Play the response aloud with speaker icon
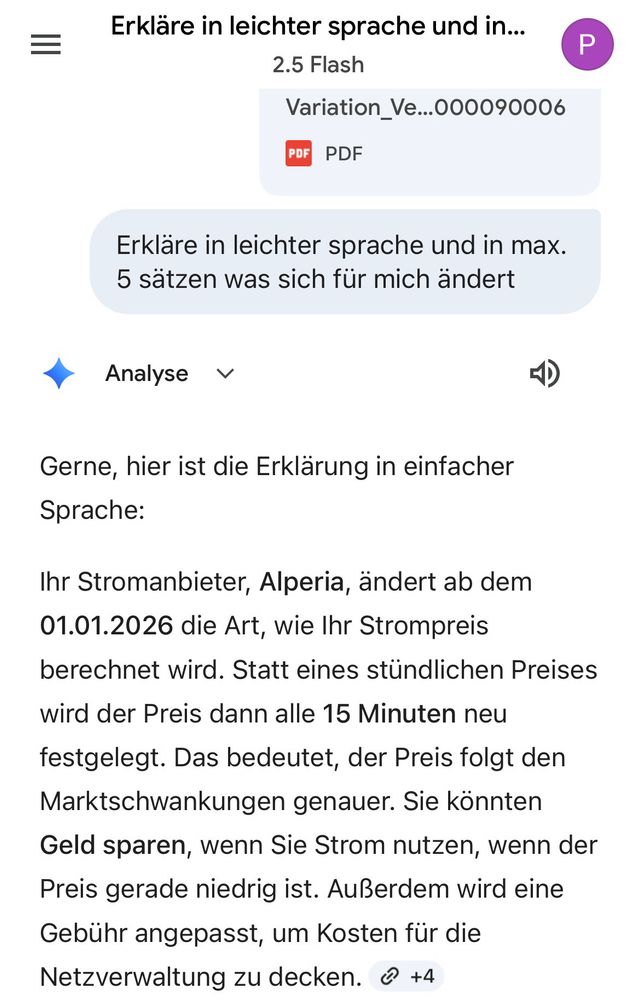 pyautogui.click(x=544, y=373)
